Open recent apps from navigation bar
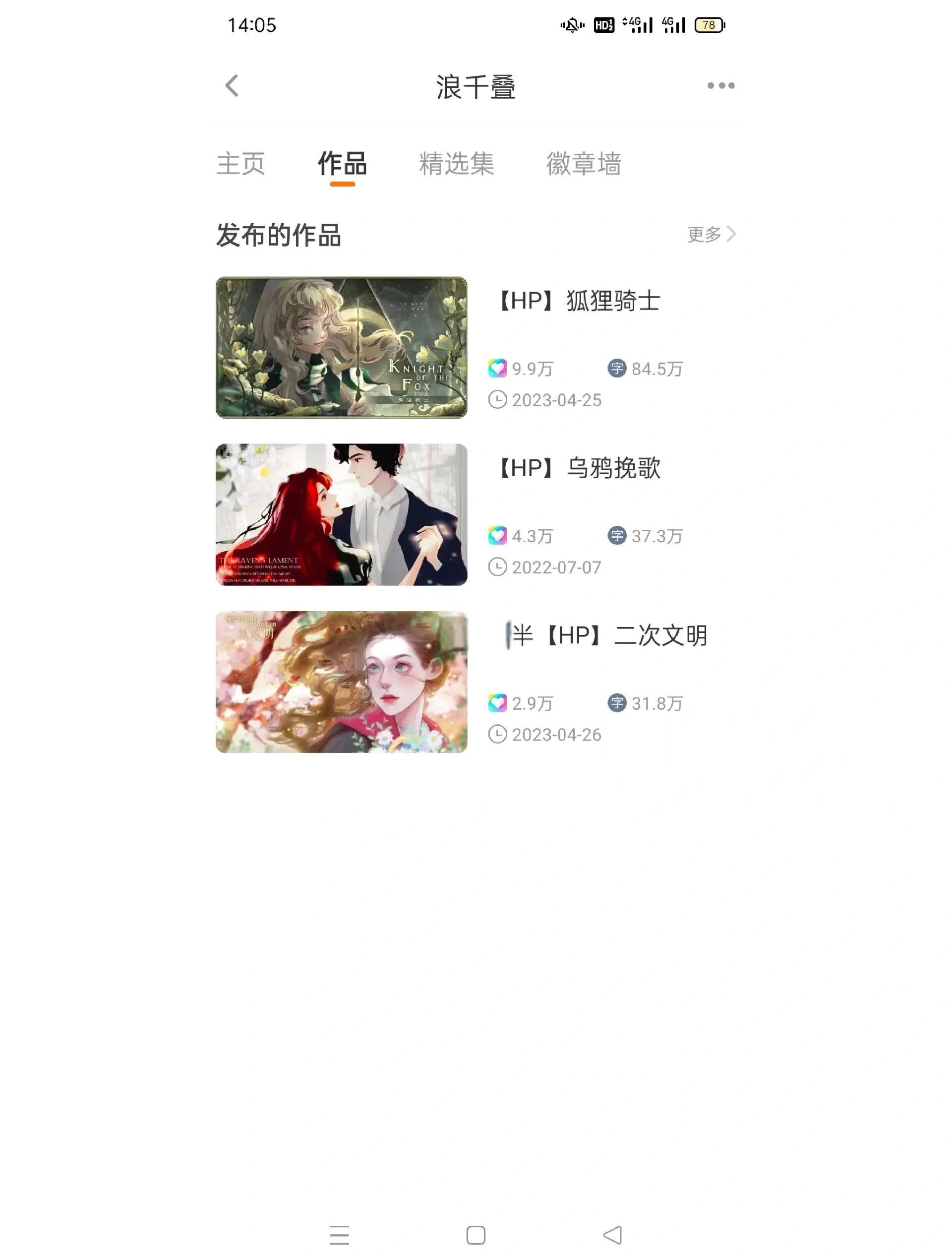952x1255 pixels. tap(339, 1235)
